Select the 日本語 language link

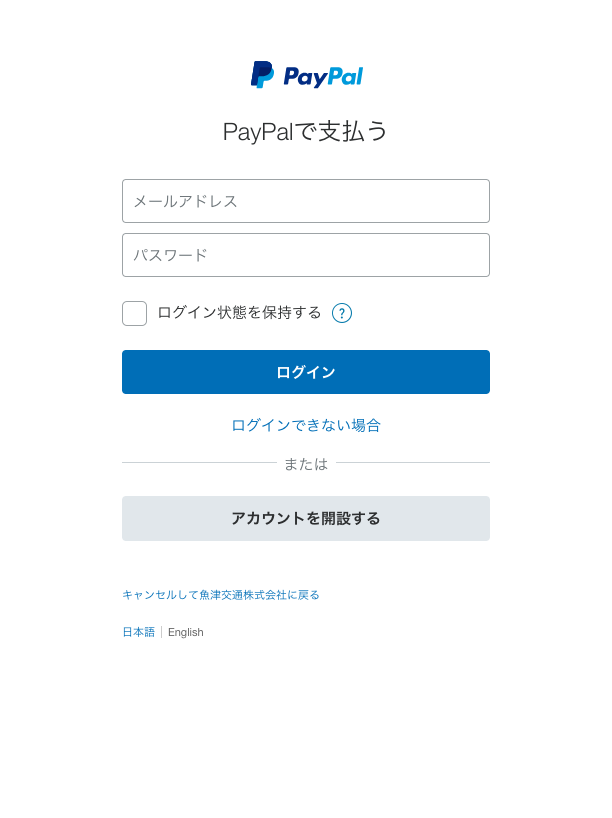coord(138,632)
